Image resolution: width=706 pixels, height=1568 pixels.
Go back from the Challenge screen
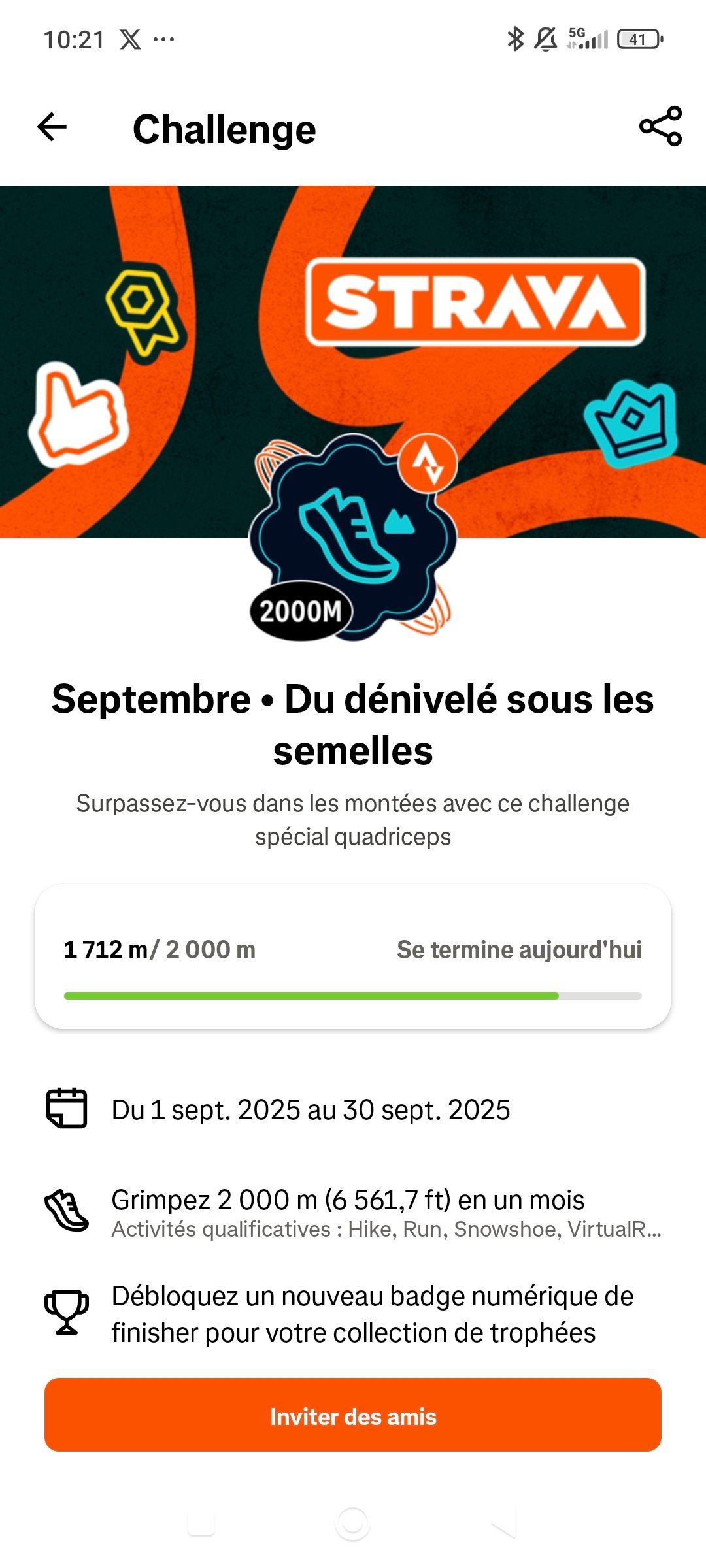click(x=52, y=127)
